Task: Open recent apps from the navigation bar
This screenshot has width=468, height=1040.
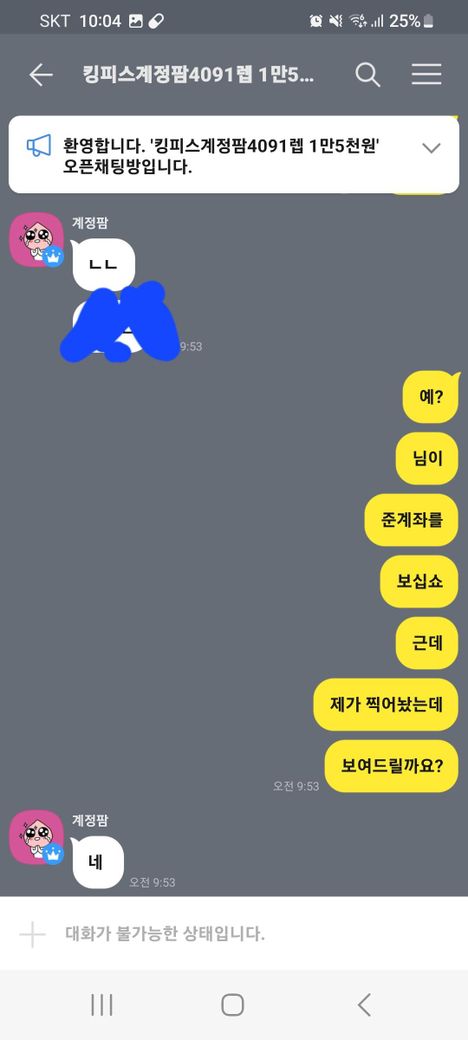Action: (x=101, y=1005)
